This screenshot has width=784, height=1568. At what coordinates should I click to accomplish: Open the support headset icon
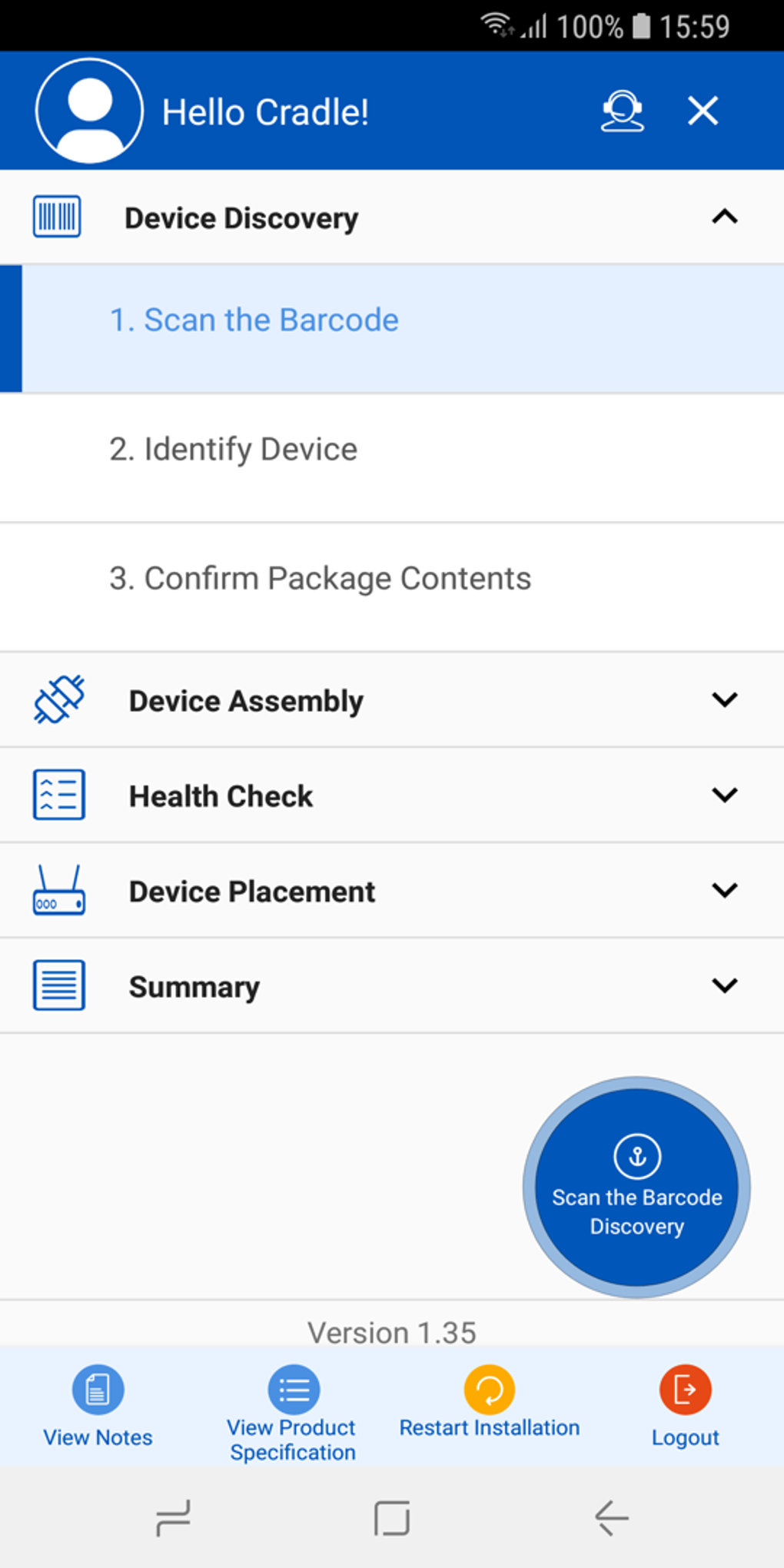[622, 111]
